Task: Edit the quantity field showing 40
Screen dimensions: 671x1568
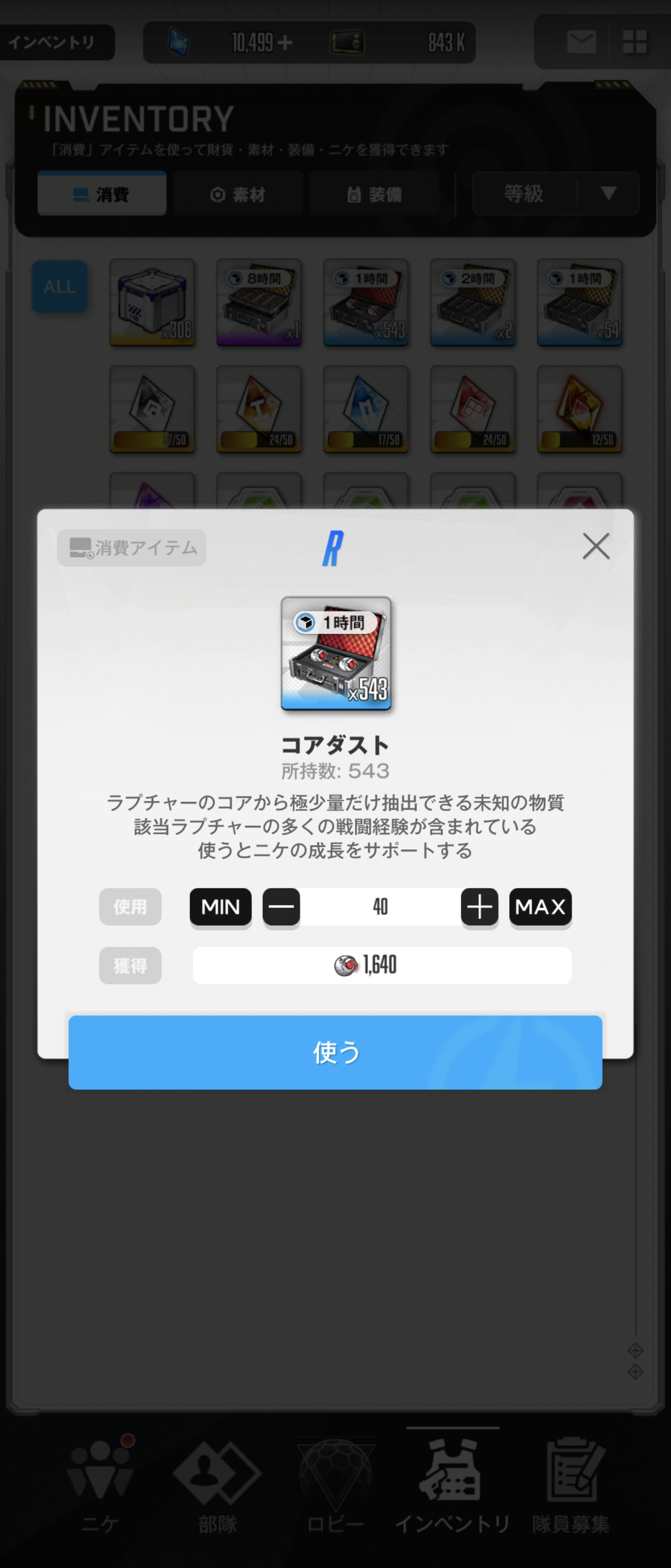Action: (x=380, y=906)
